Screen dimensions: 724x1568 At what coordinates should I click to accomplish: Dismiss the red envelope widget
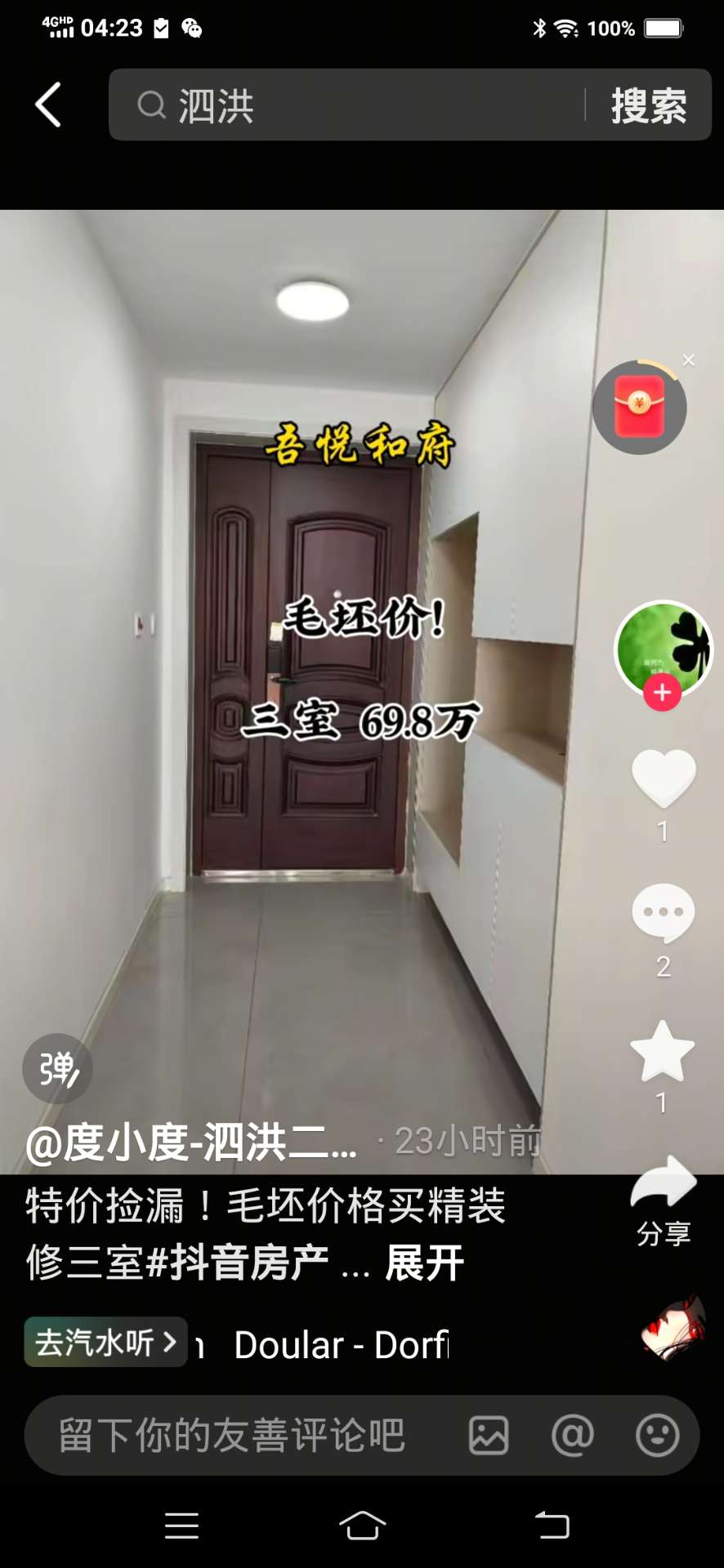tap(689, 360)
